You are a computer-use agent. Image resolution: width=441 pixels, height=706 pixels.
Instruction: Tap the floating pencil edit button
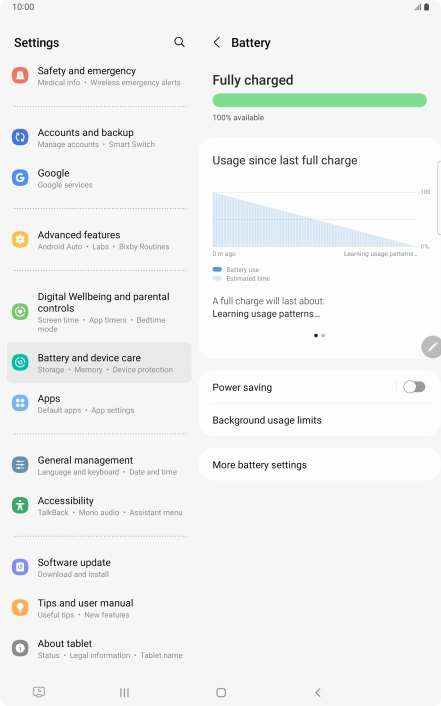coord(432,347)
